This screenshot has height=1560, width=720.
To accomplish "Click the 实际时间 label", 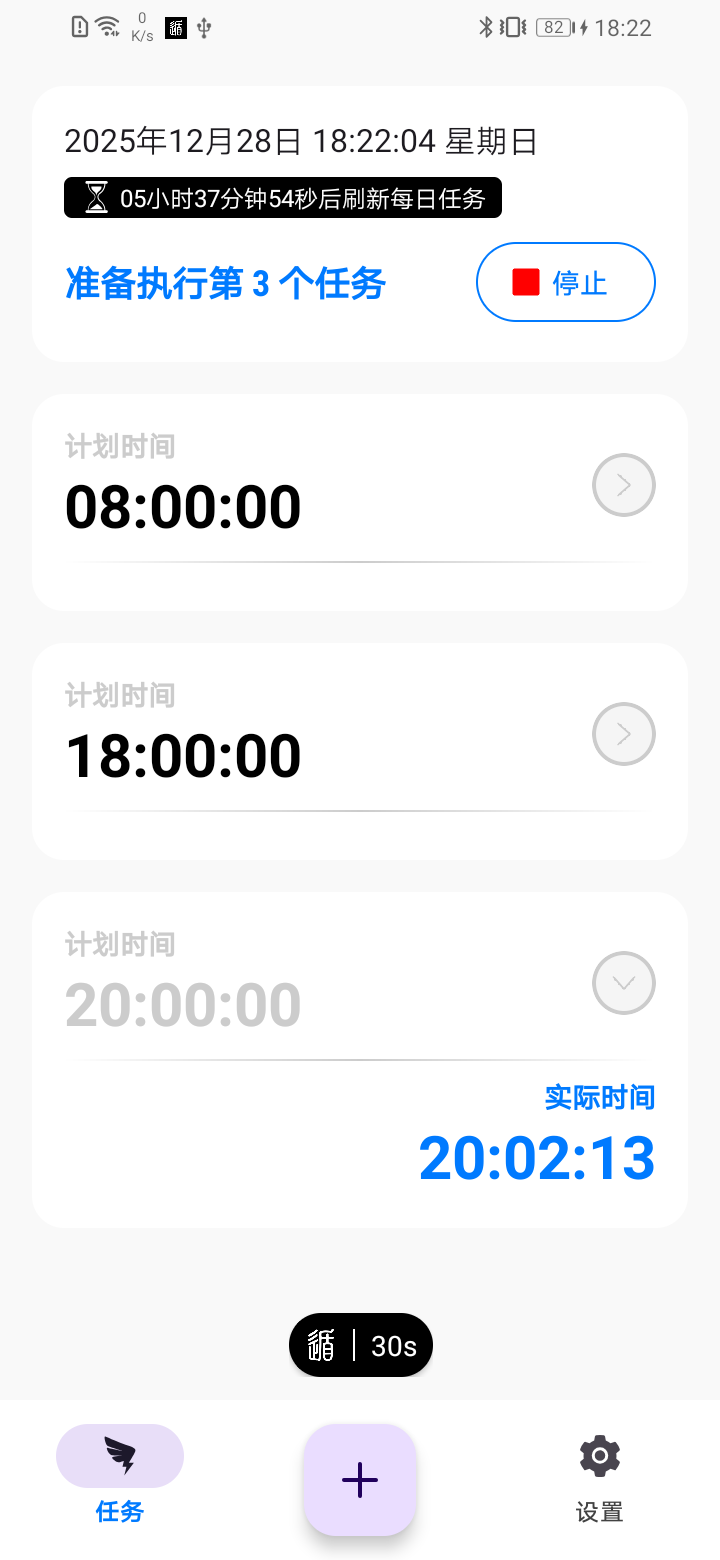I will tap(598, 1097).
